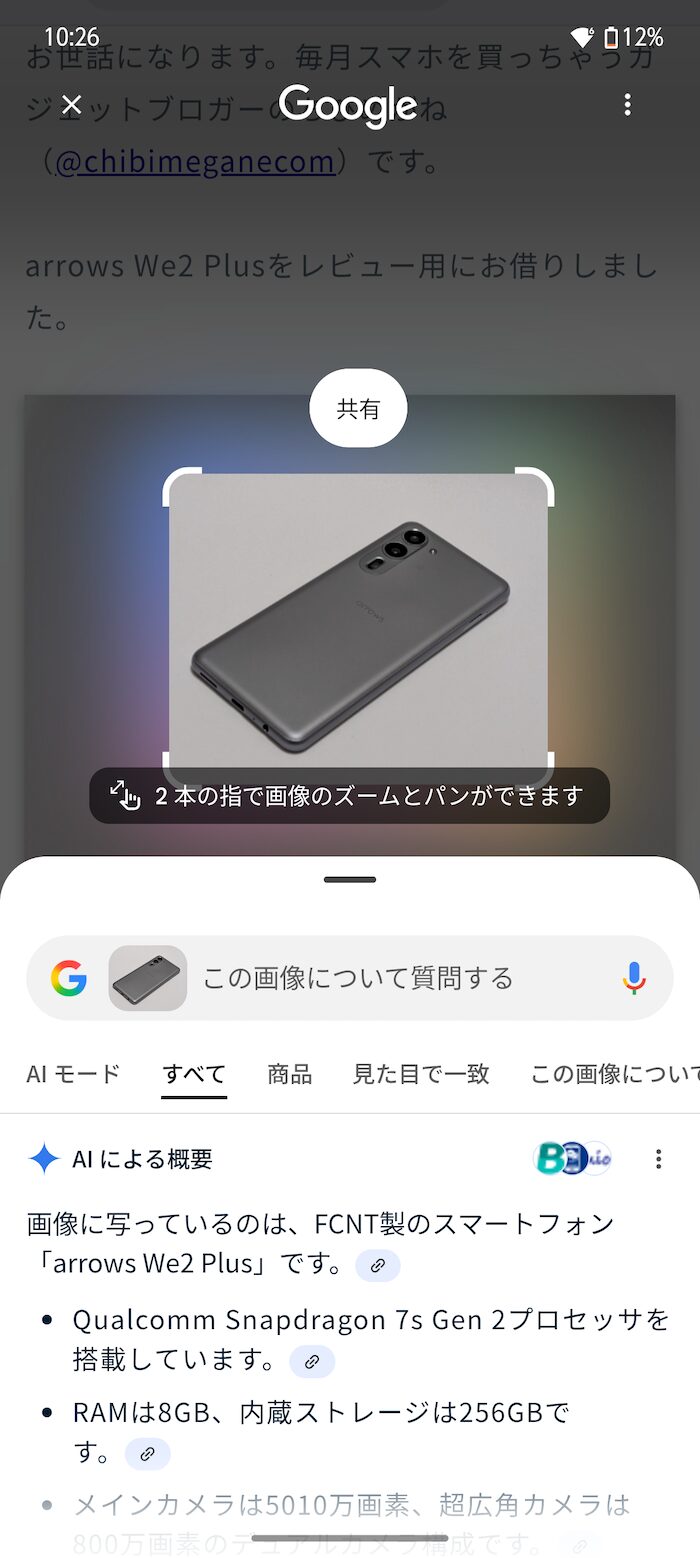This screenshot has height=1558, width=700.
Task: Open the top overflow menu
Action: pos(627,104)
